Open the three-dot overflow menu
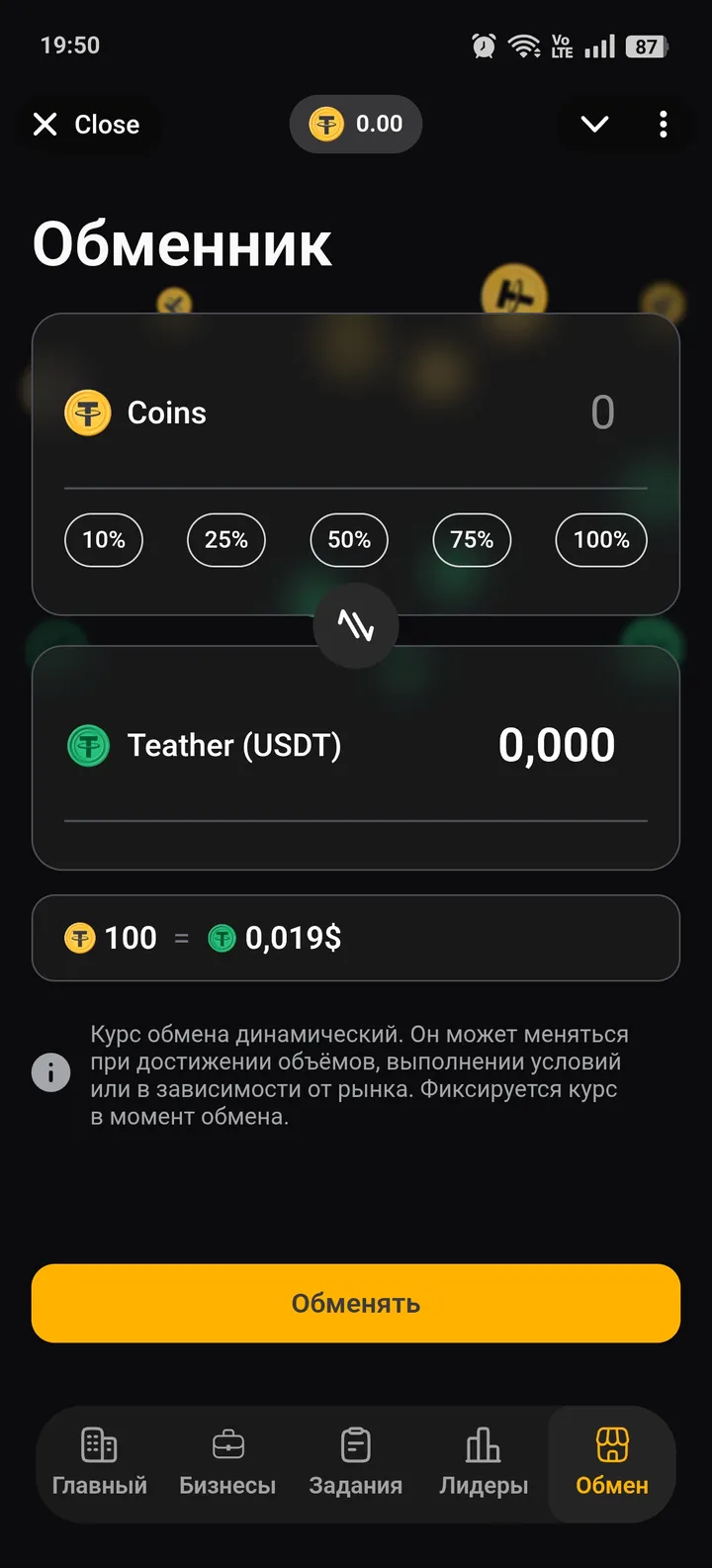712x1568 pixels. click(x=663, y=125)
